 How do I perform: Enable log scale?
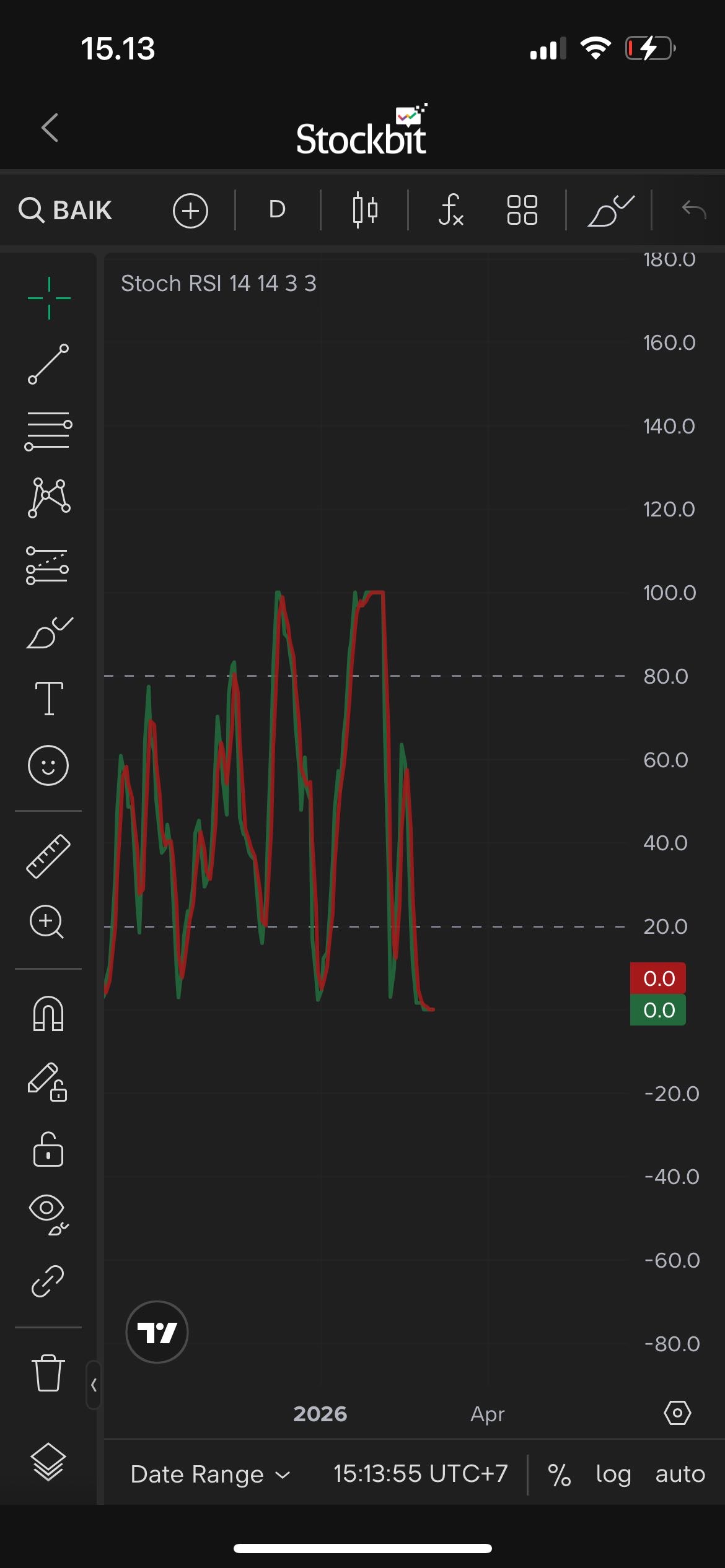[x=613, y=1474]
